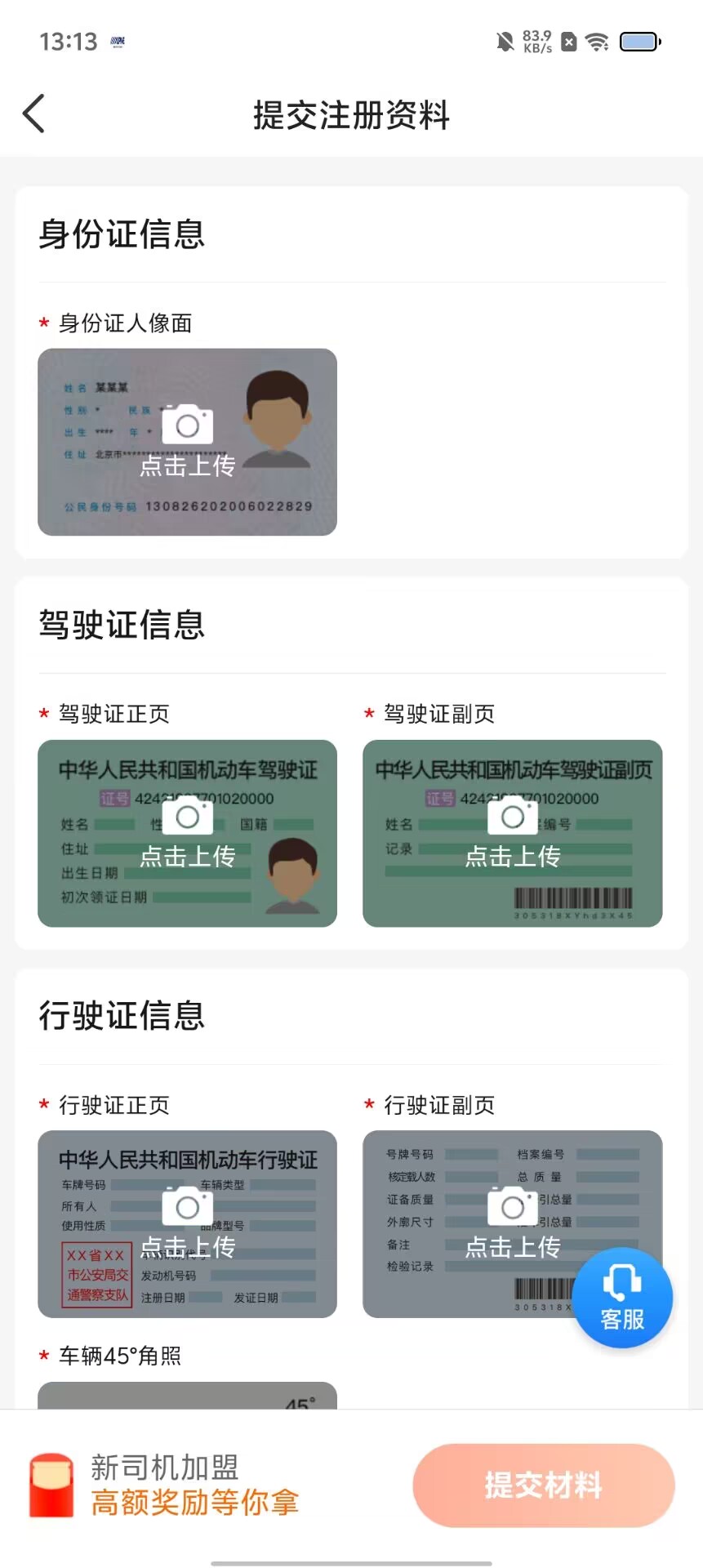Upload the ID card portrait side photo
Screen dimensions: 703x1568
pyautogui.click(x=187, y=442)
